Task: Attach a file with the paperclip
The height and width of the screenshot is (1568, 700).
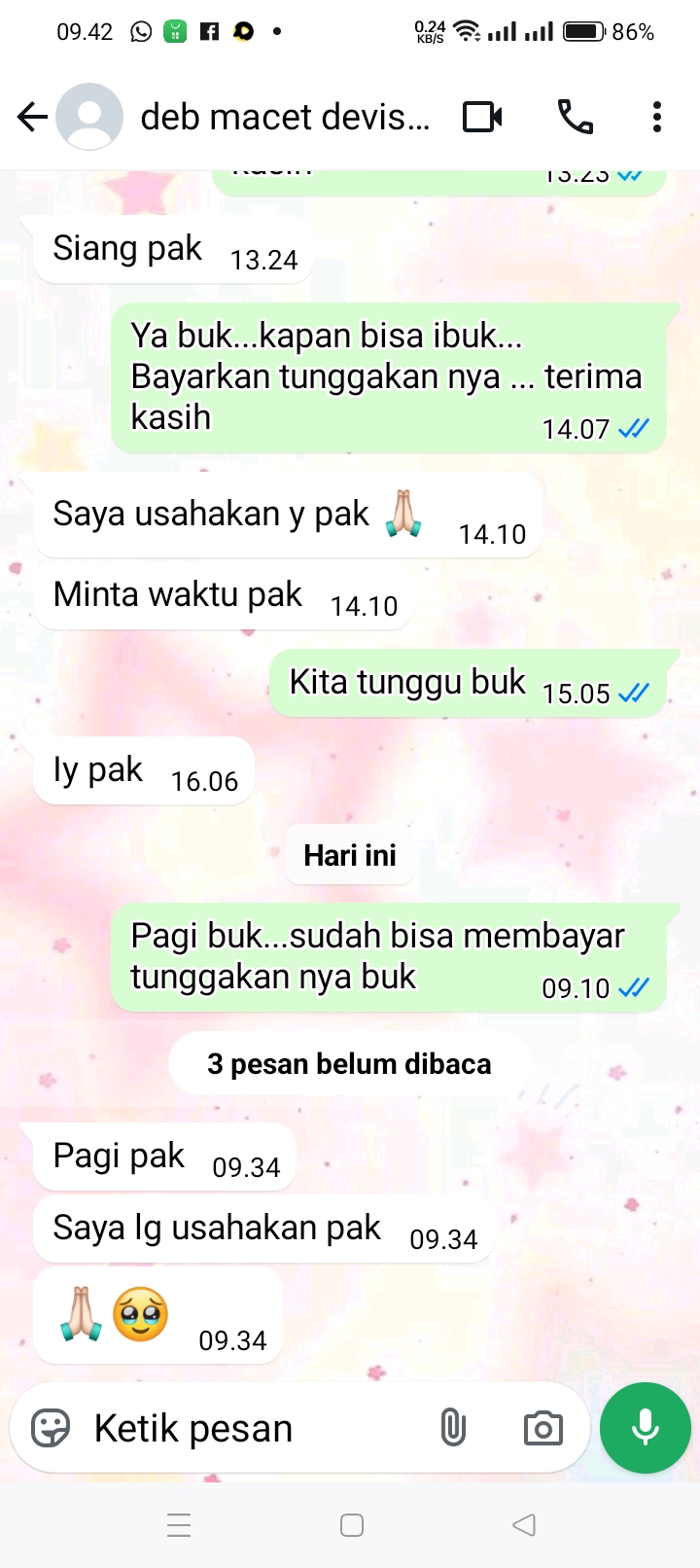Action: [453, 1428]
